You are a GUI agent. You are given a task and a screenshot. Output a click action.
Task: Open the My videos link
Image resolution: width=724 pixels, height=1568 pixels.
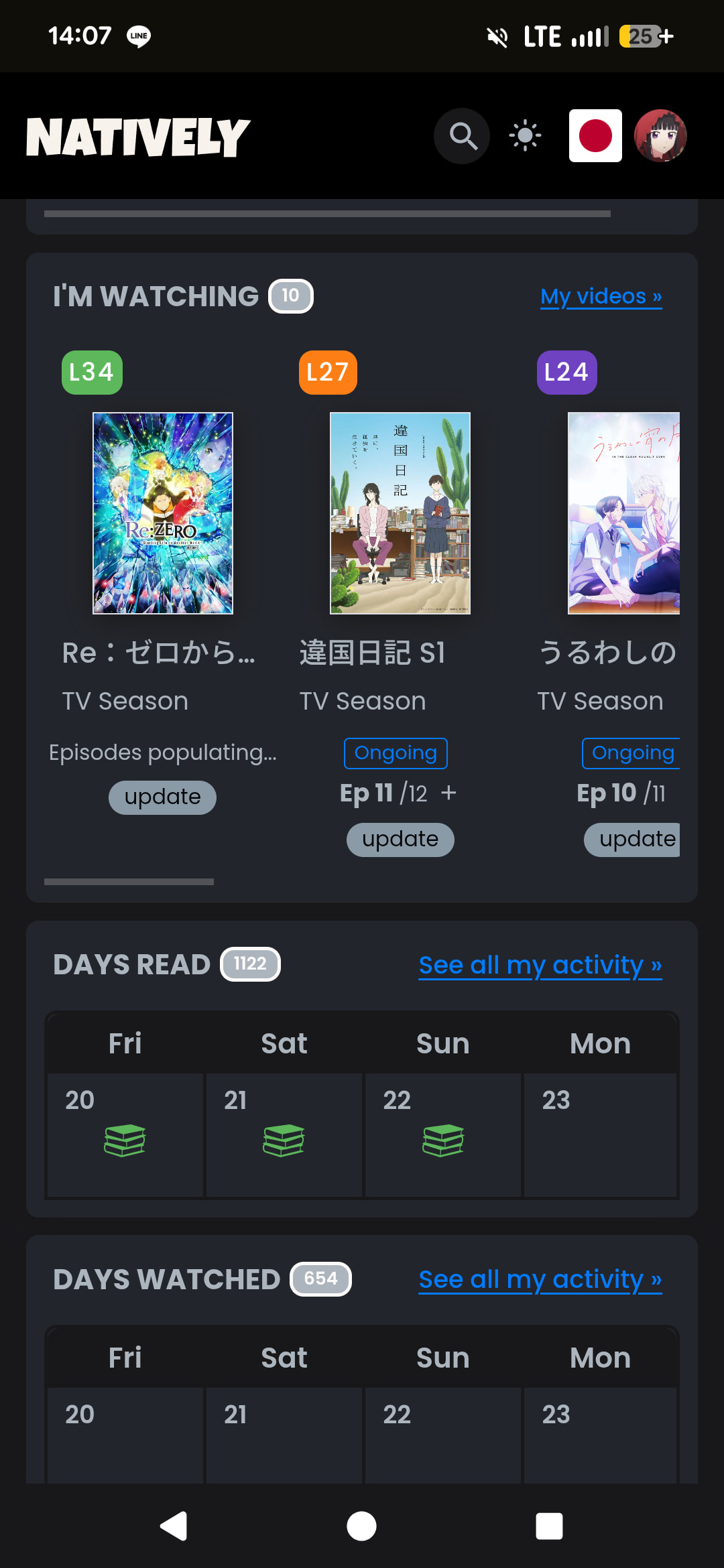pyautogui.click(x=601, y=296)
